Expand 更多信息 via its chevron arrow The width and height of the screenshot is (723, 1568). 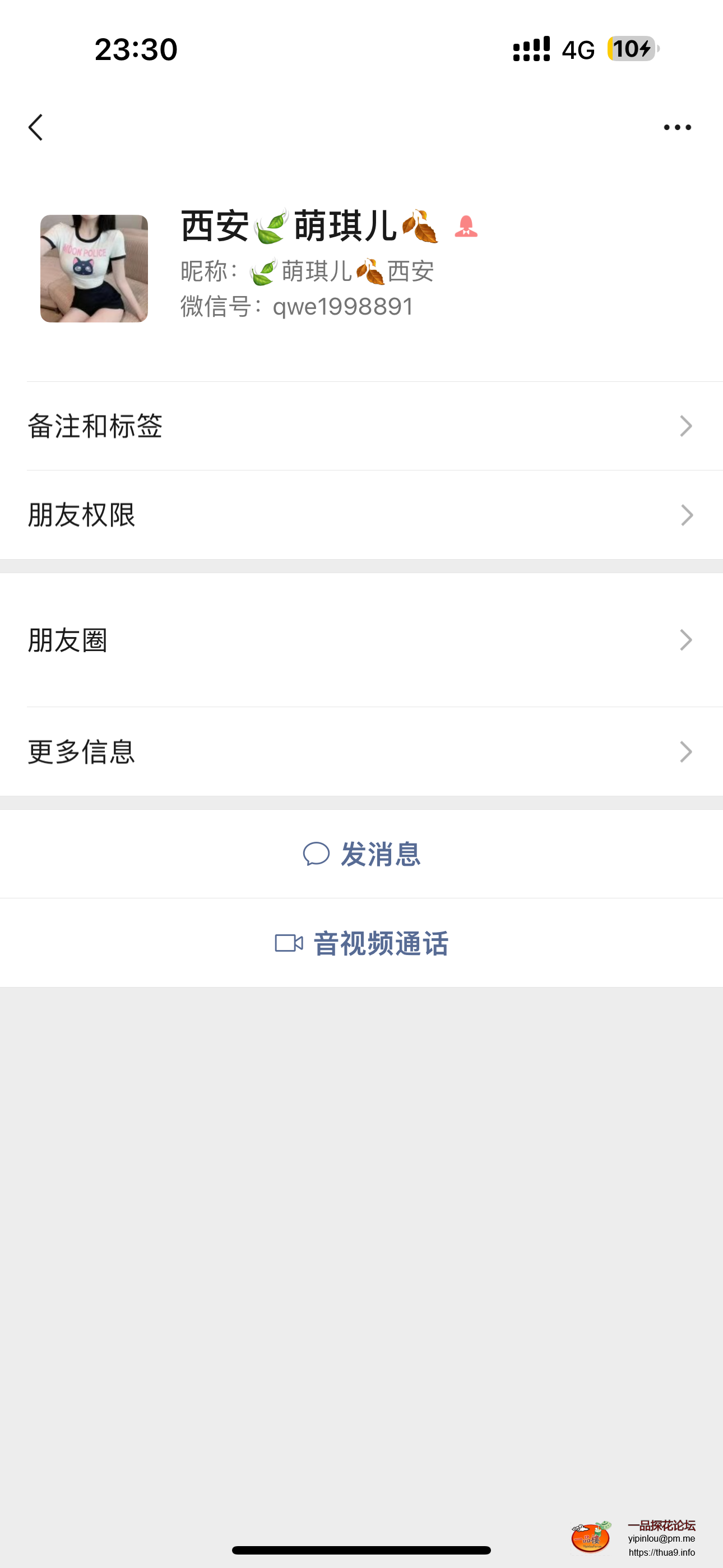[x=687, y=753]
